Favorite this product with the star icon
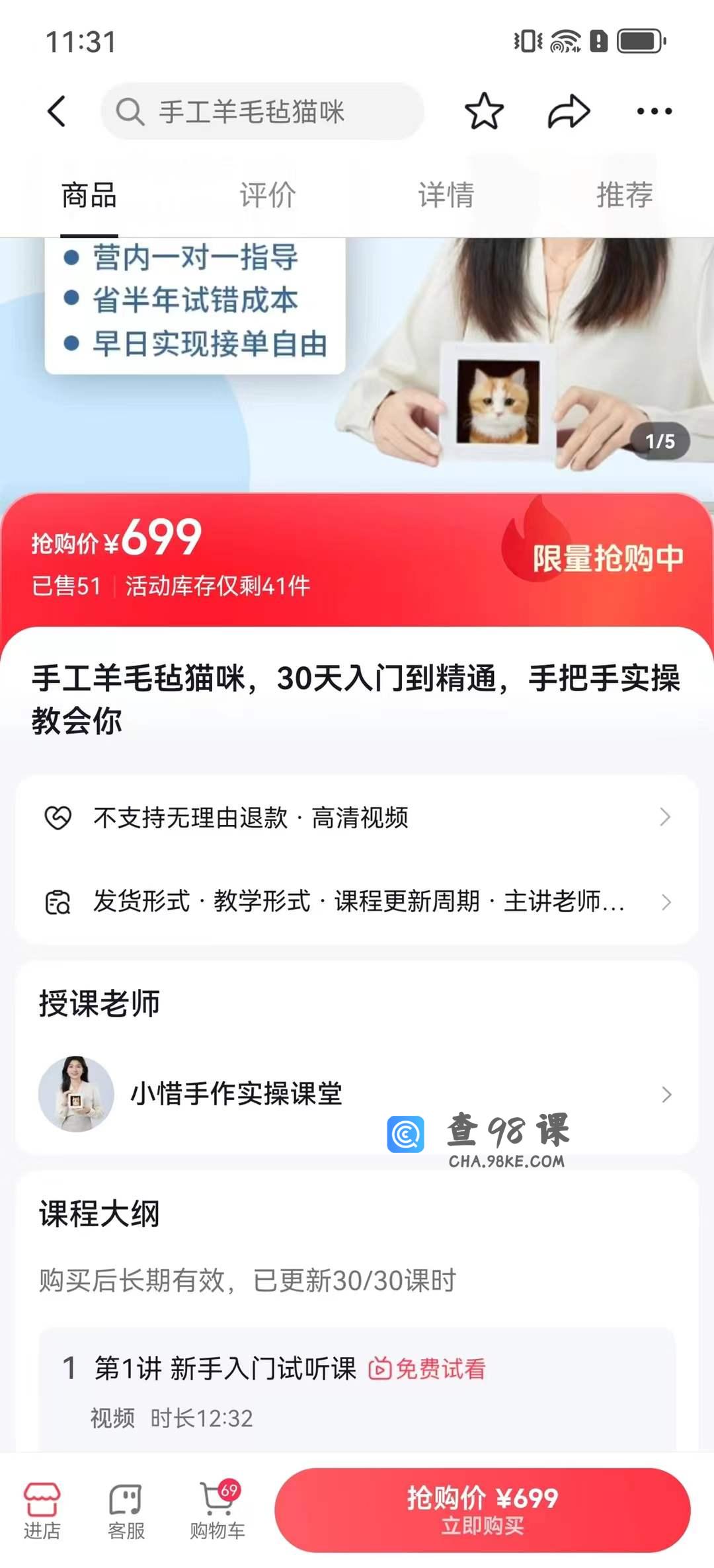 tap(484, 111)
